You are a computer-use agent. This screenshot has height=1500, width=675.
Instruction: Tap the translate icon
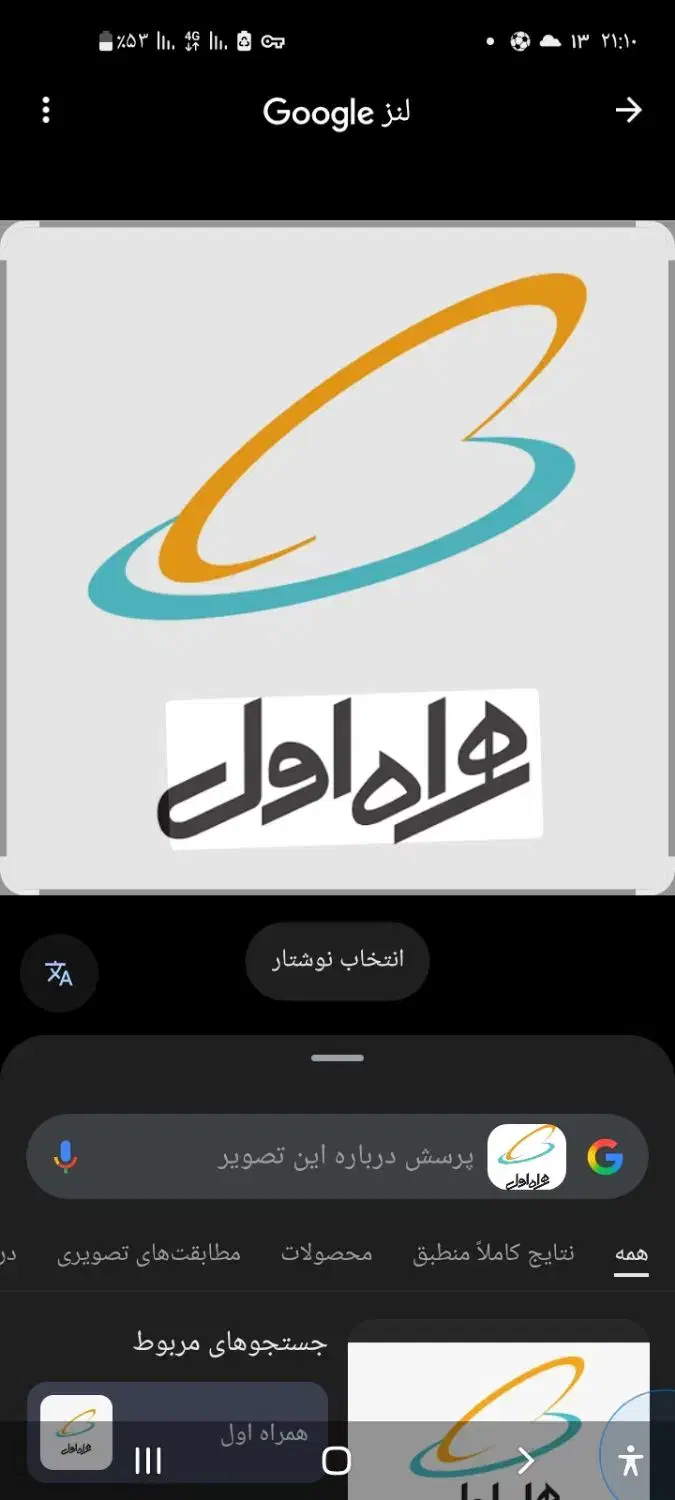[x=59, y=973]
